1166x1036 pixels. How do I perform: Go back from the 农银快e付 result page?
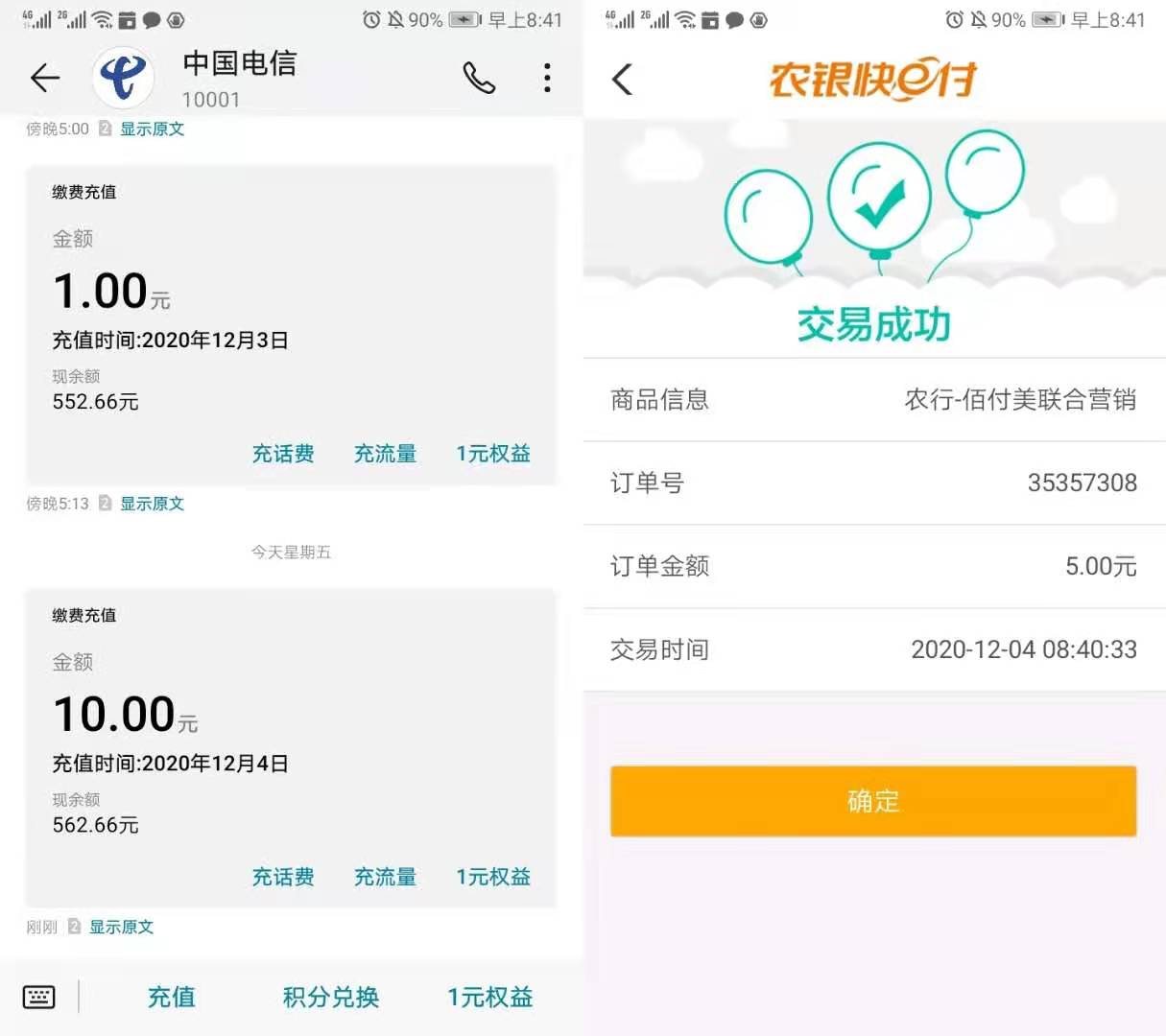pos(623,79)
